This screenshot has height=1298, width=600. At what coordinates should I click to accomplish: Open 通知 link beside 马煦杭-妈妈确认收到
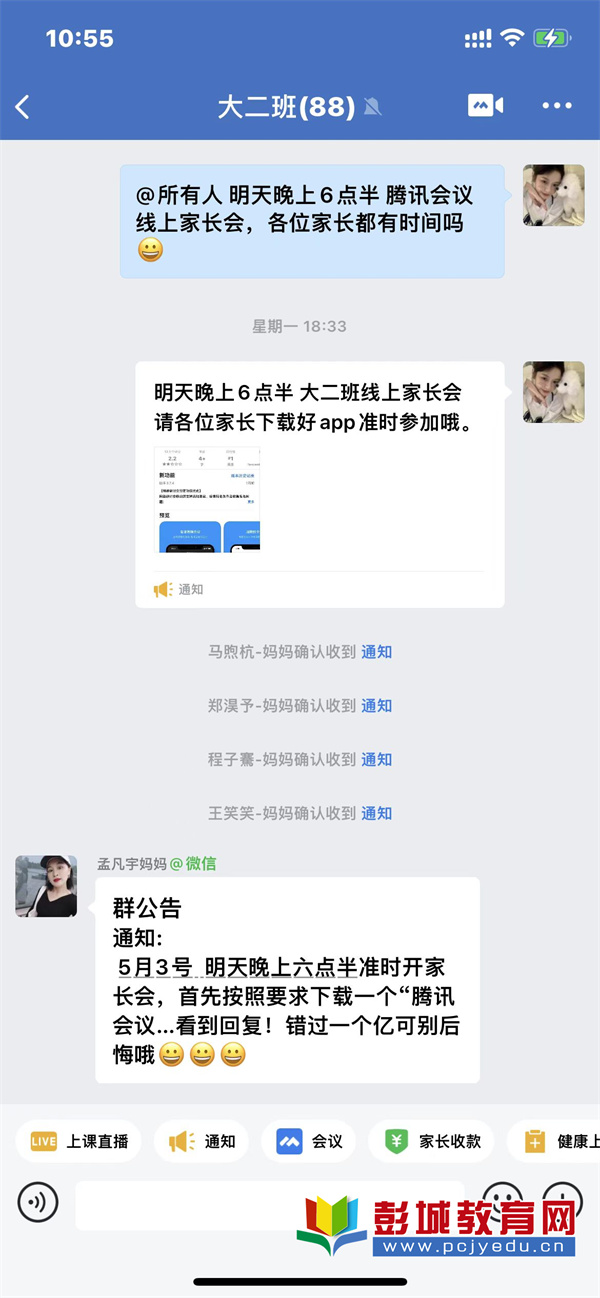[376, 652]
